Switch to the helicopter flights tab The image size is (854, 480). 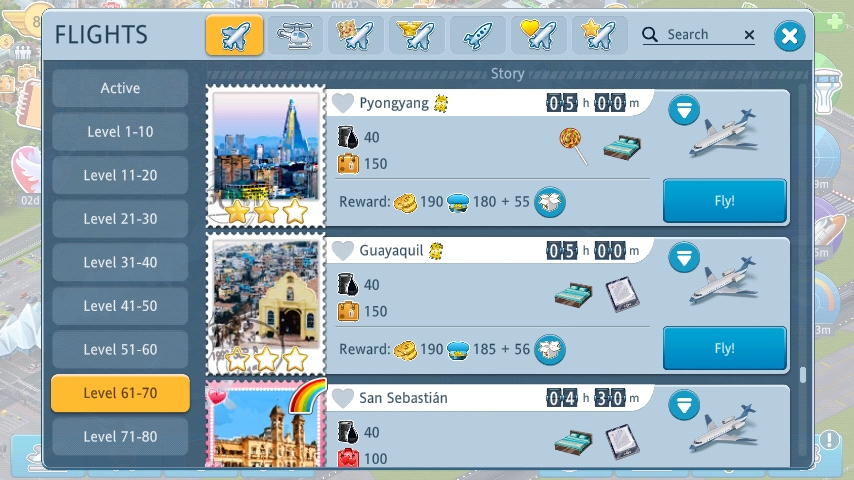[x=295, y=36]
